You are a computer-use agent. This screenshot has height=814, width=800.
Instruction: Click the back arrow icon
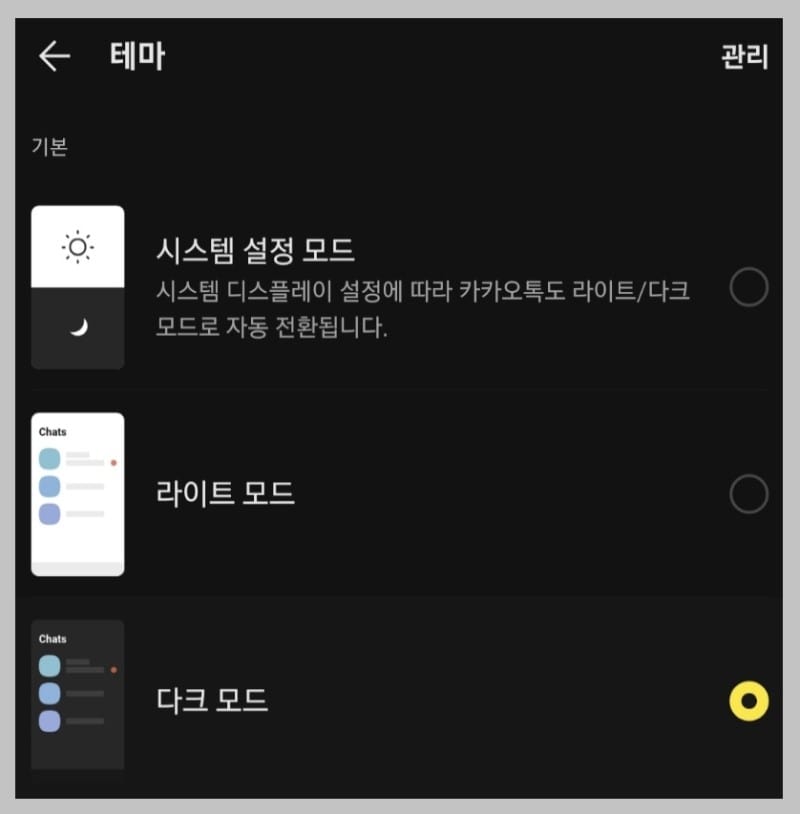click(x=52, y=57)
